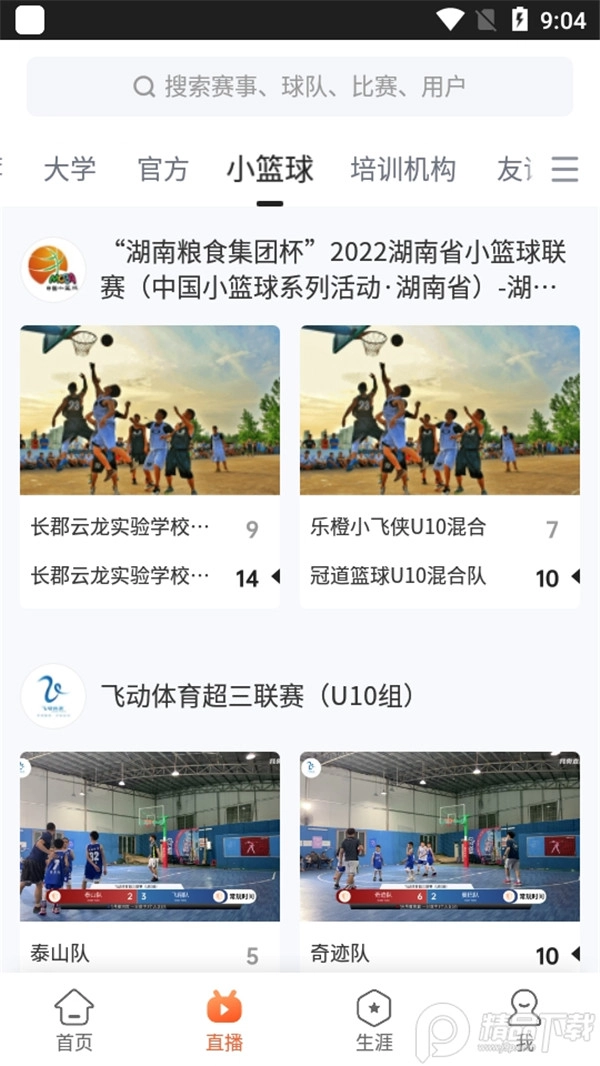The image size is (600, 1066).
Task: Open the 湖南粮食集团杯 league title
Action: (333, 270)
